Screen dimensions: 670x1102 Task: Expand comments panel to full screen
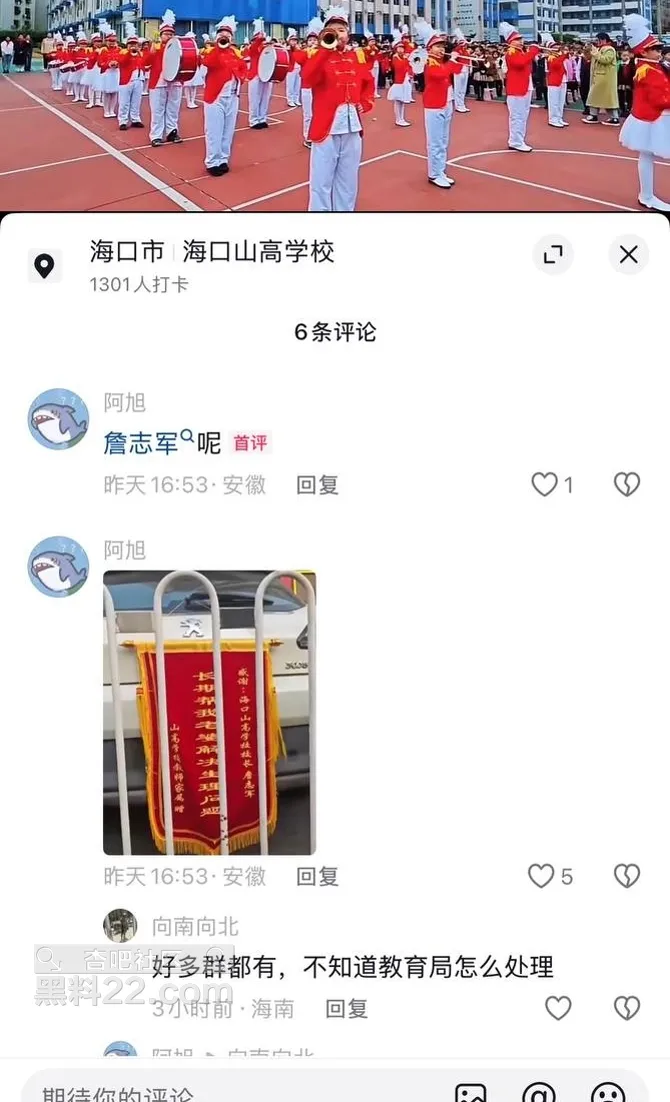coord(553,255)
